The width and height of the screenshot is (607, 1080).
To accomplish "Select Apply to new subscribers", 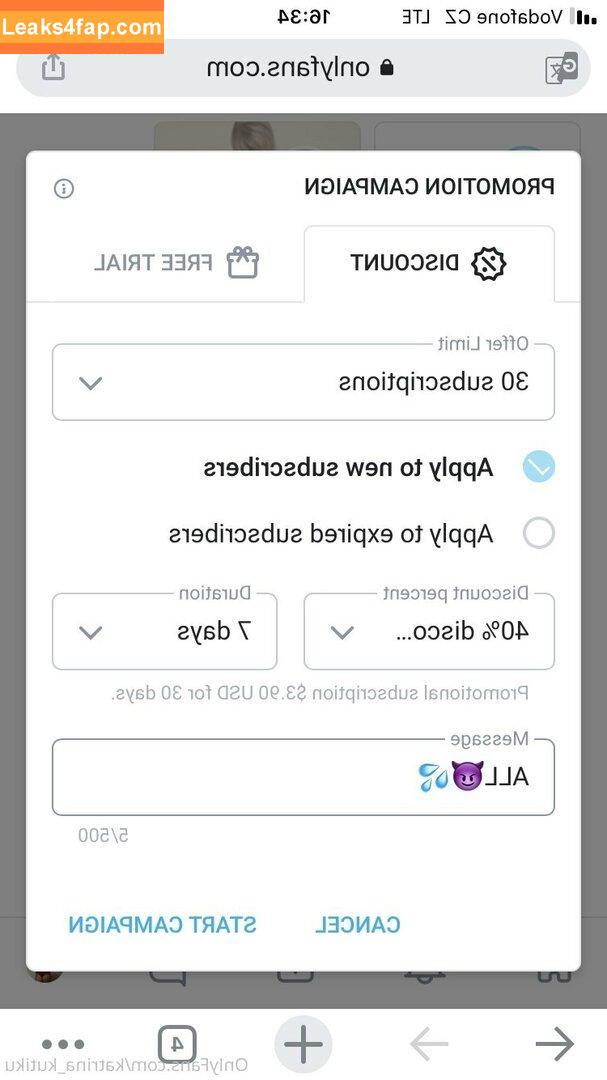I will [539, 467].
